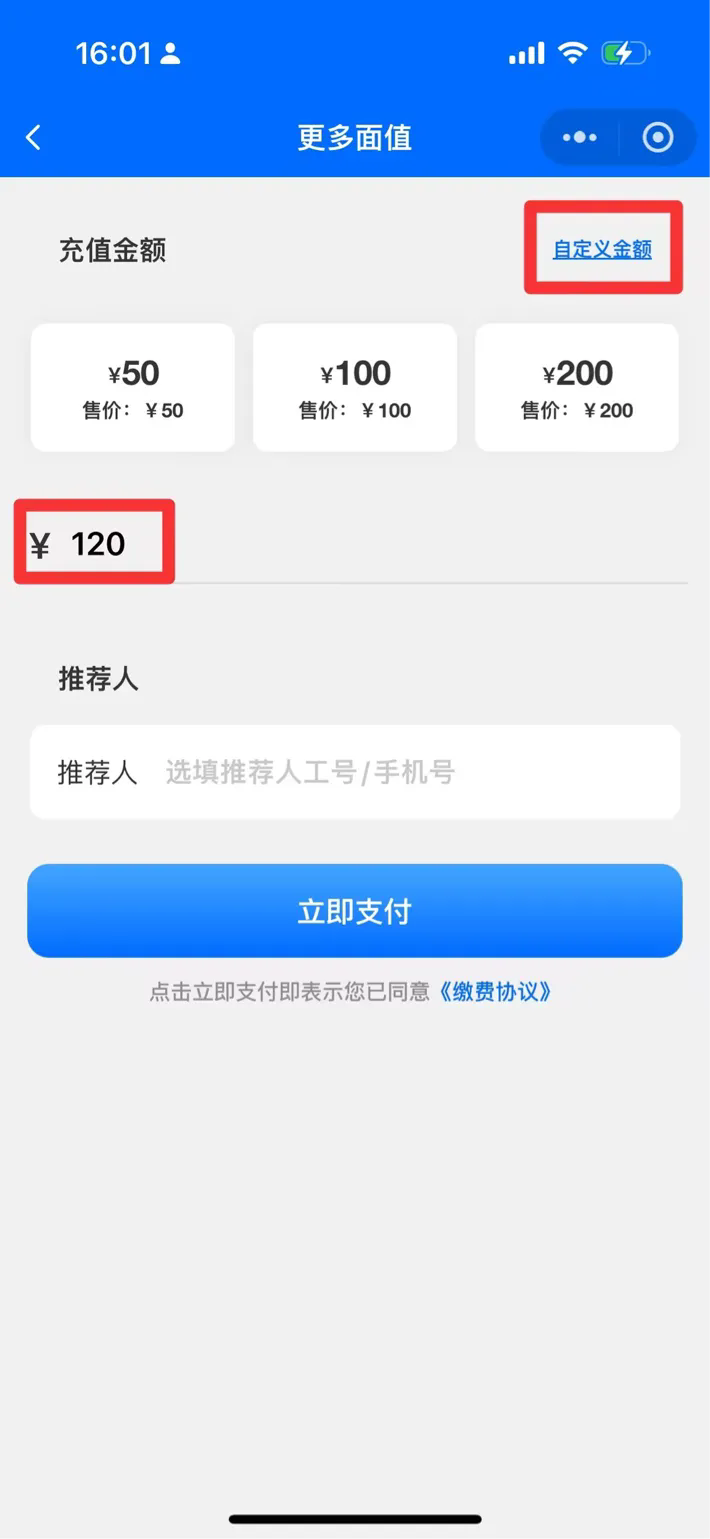This screenshot has height=1539, width=710.
Task: Go back with the top-left arrow
Action: point(34,138)
